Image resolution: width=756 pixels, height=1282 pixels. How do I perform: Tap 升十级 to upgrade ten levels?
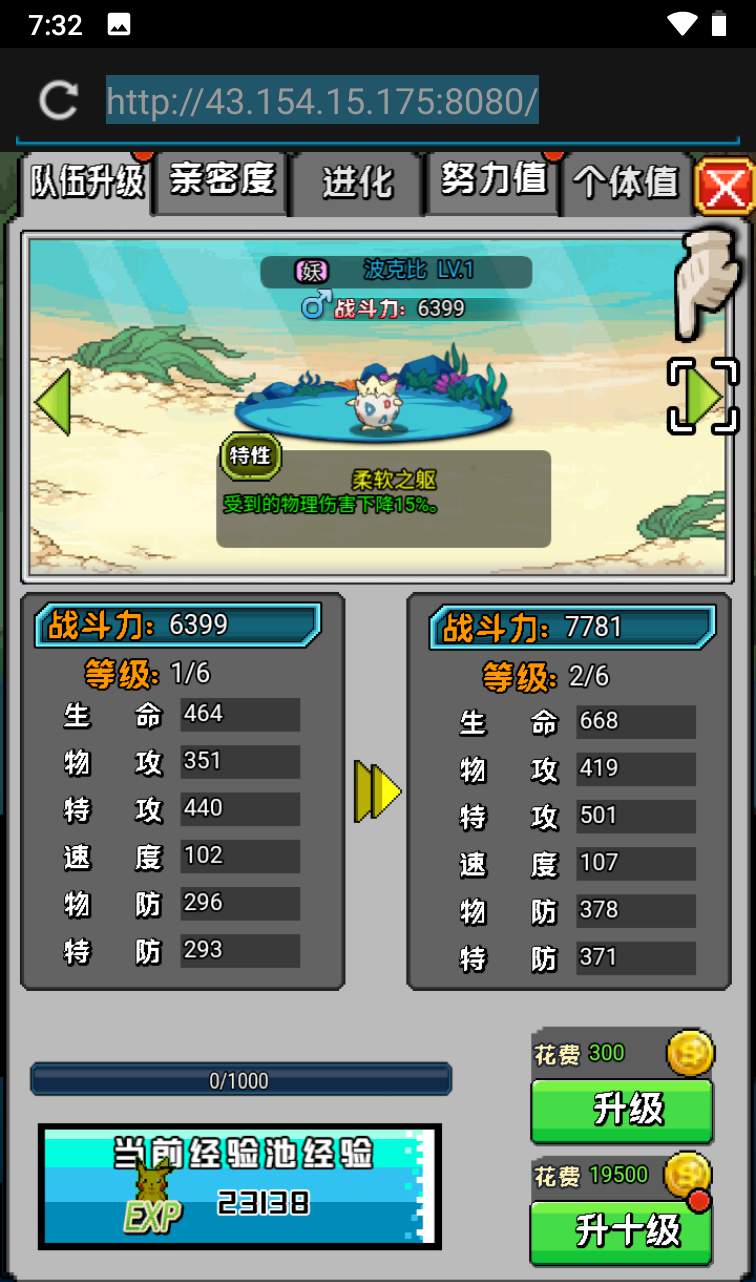click(621, 1231)
